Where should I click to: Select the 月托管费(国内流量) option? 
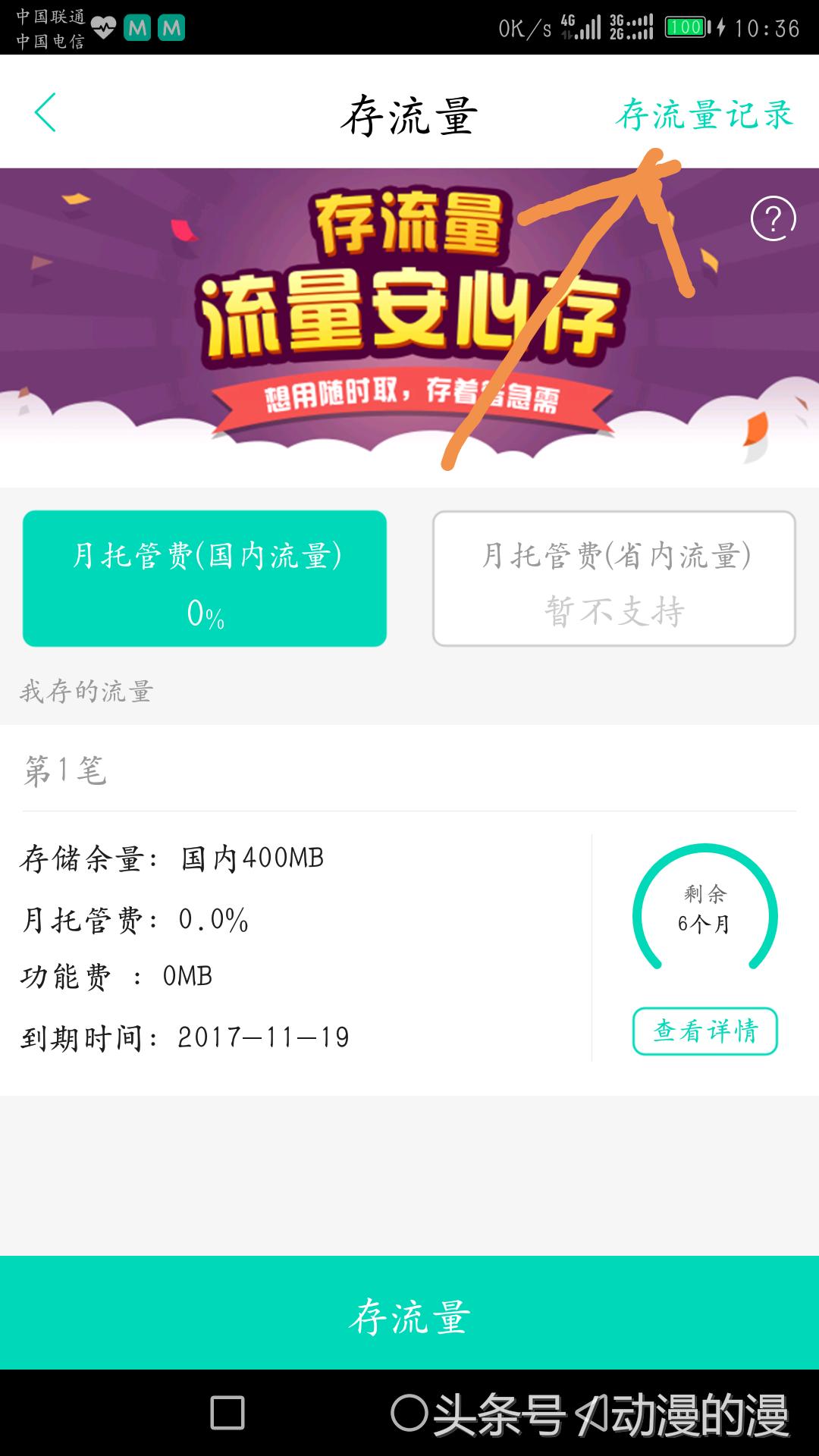(206, 578)
